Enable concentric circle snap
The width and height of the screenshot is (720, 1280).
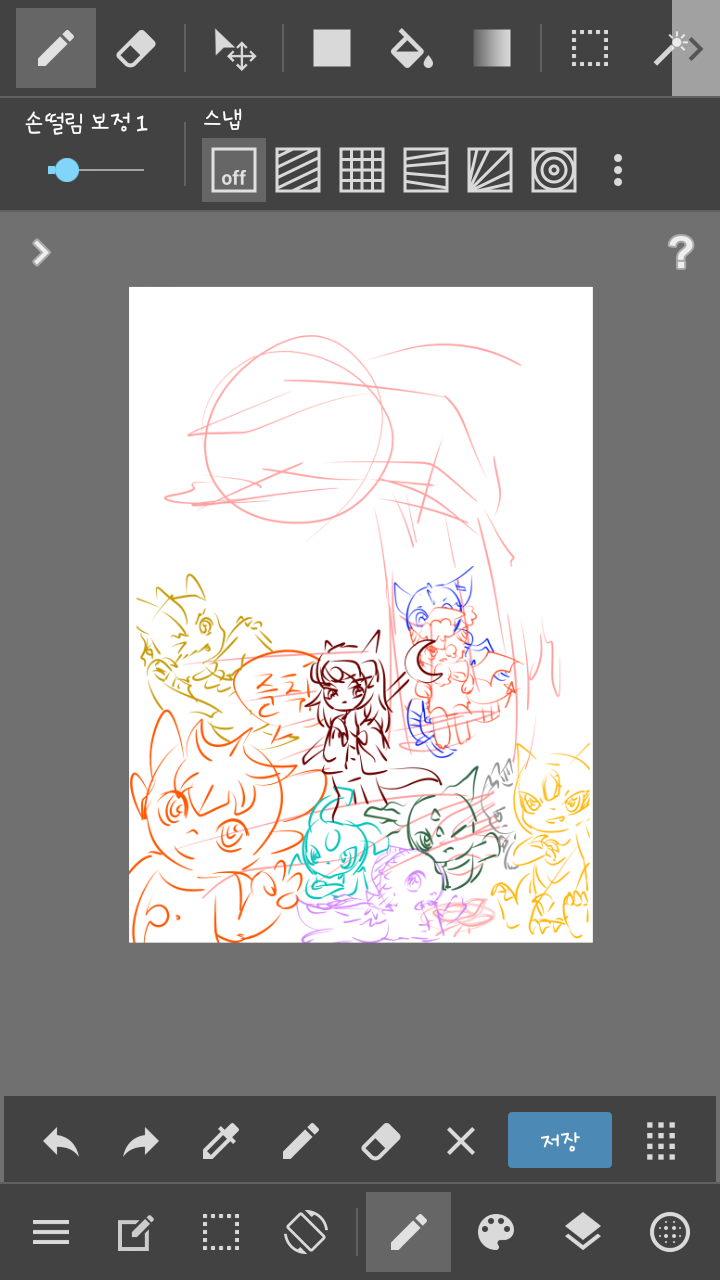(x=553, y=170)
